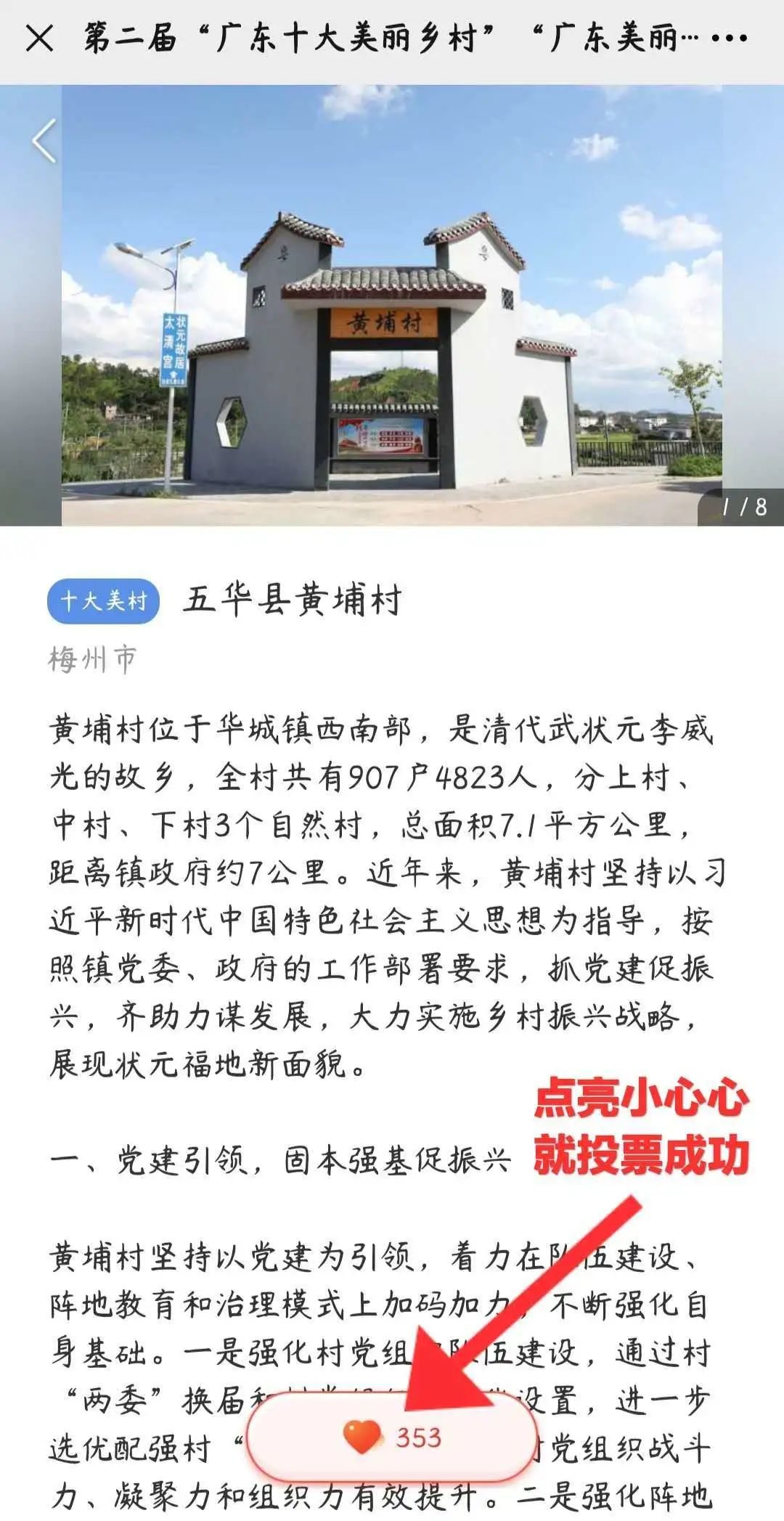
Task: Tap the heart button showing 353 votes
Action: tap(392, 1437)
